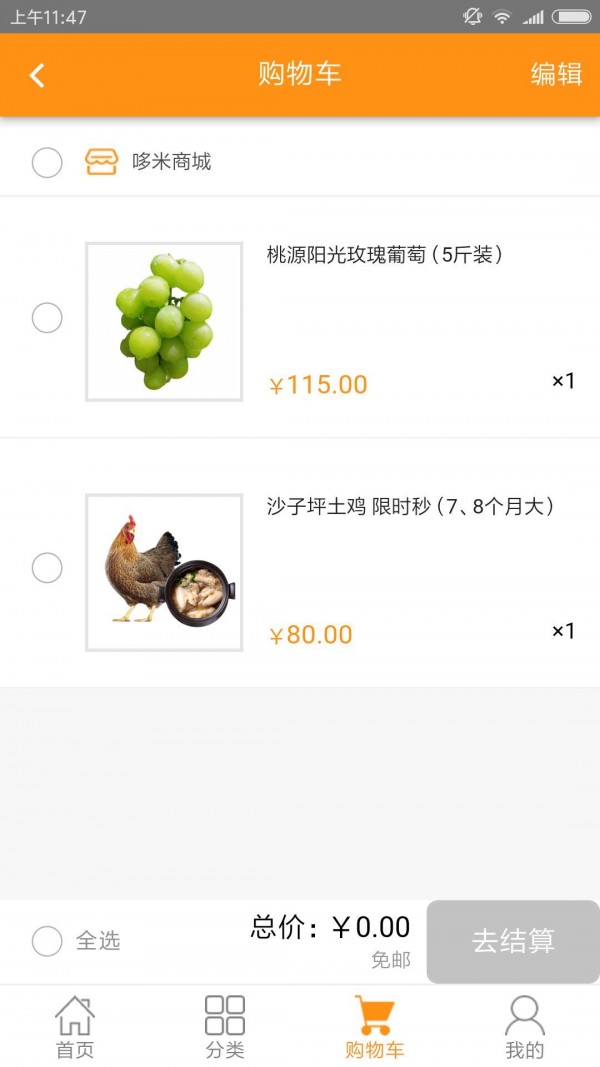The width and height of the screenshot is (600, 1067).
Task: Check the 沙子坪土鸡 item
Action: pos(47,568)
